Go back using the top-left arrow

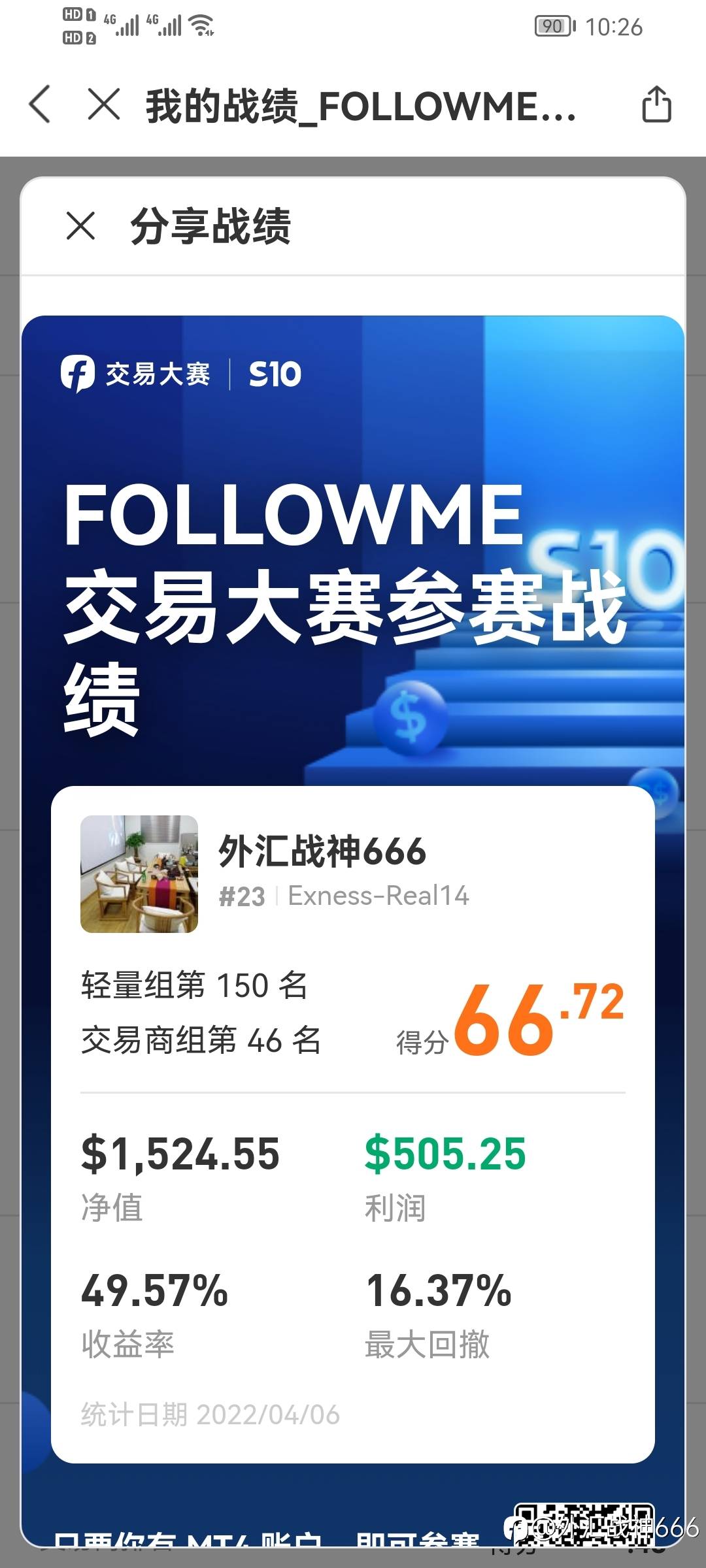pos(40,105)
